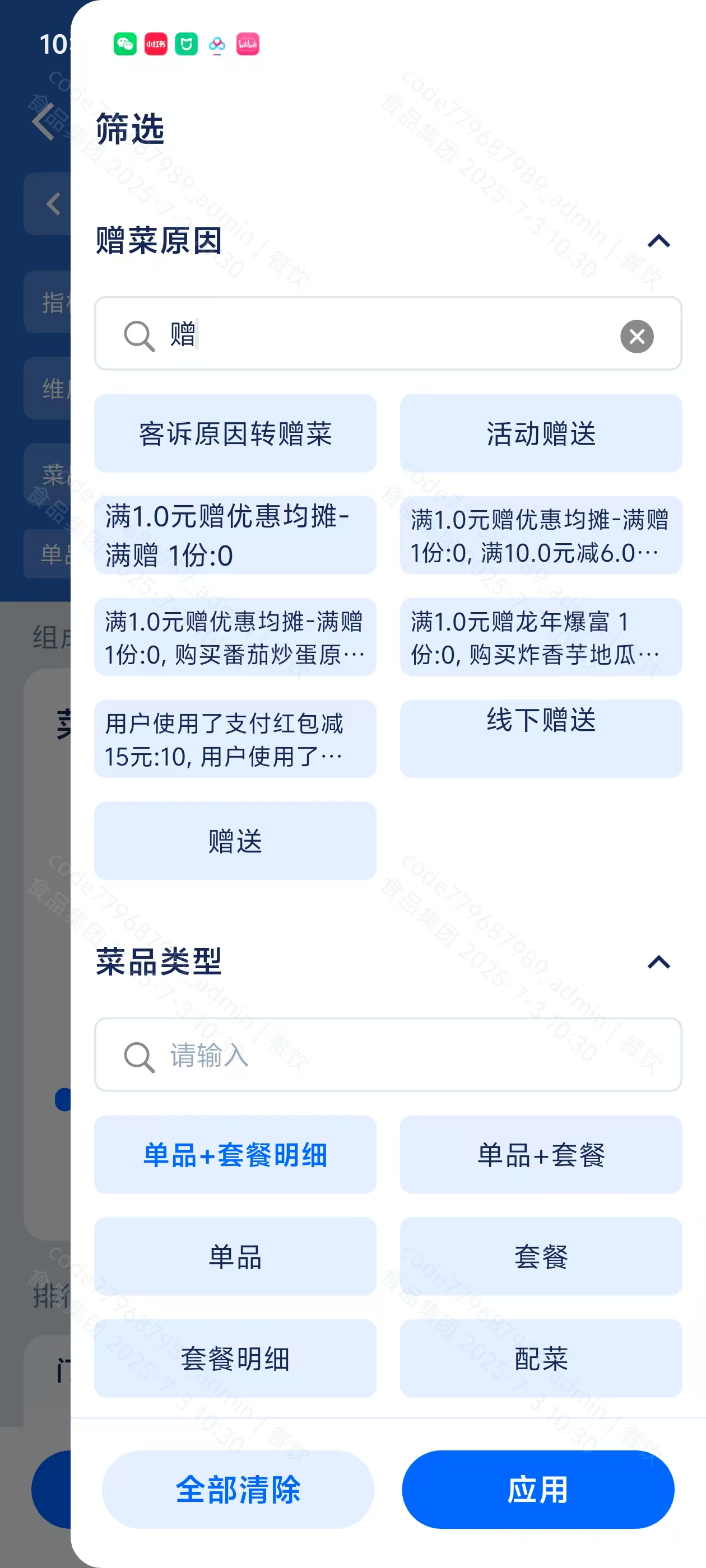
Task: Choose the chip mentioning 满10.0元减6.0
Action: coord(541,535)
